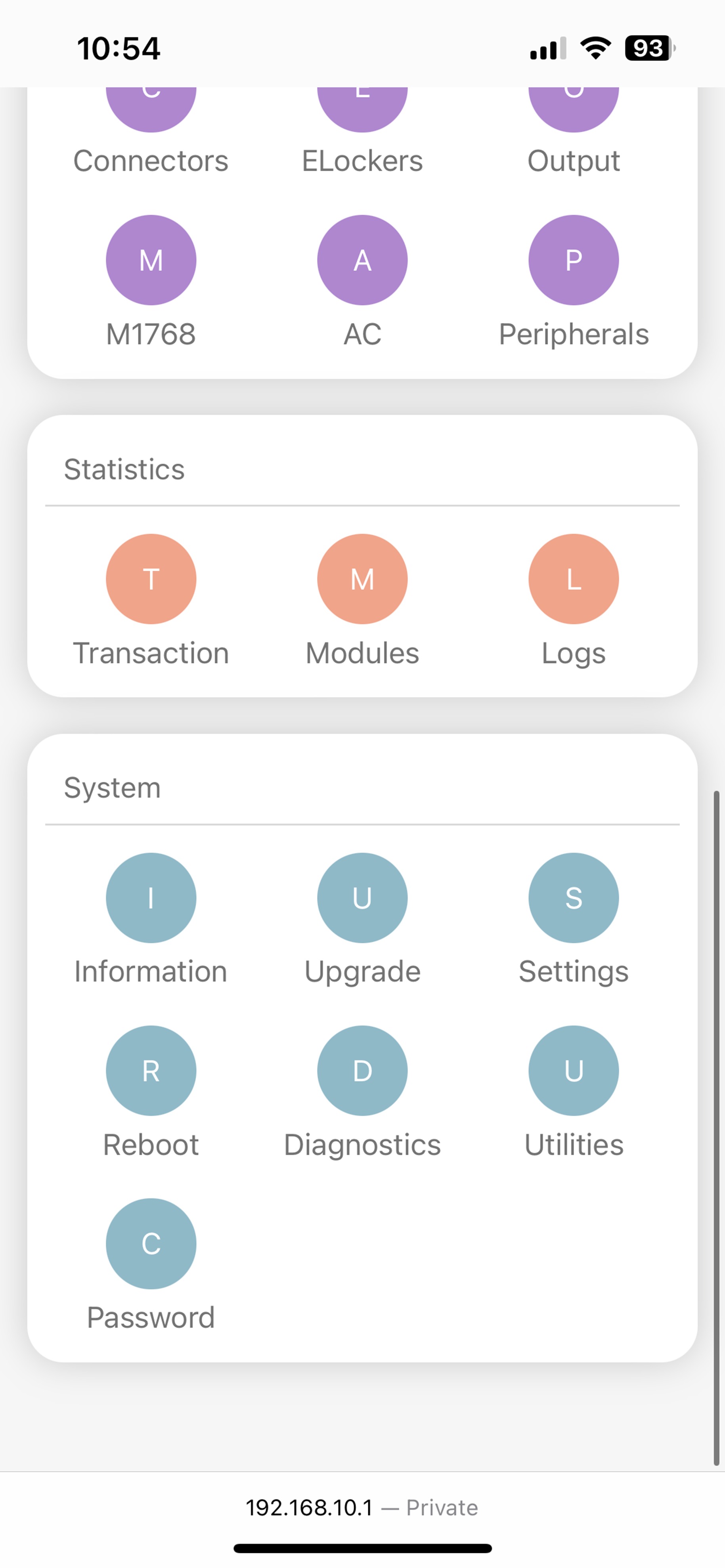Tap the 192.168.10.1 address bar
Screen dimensions: 725x1568
362,1508
